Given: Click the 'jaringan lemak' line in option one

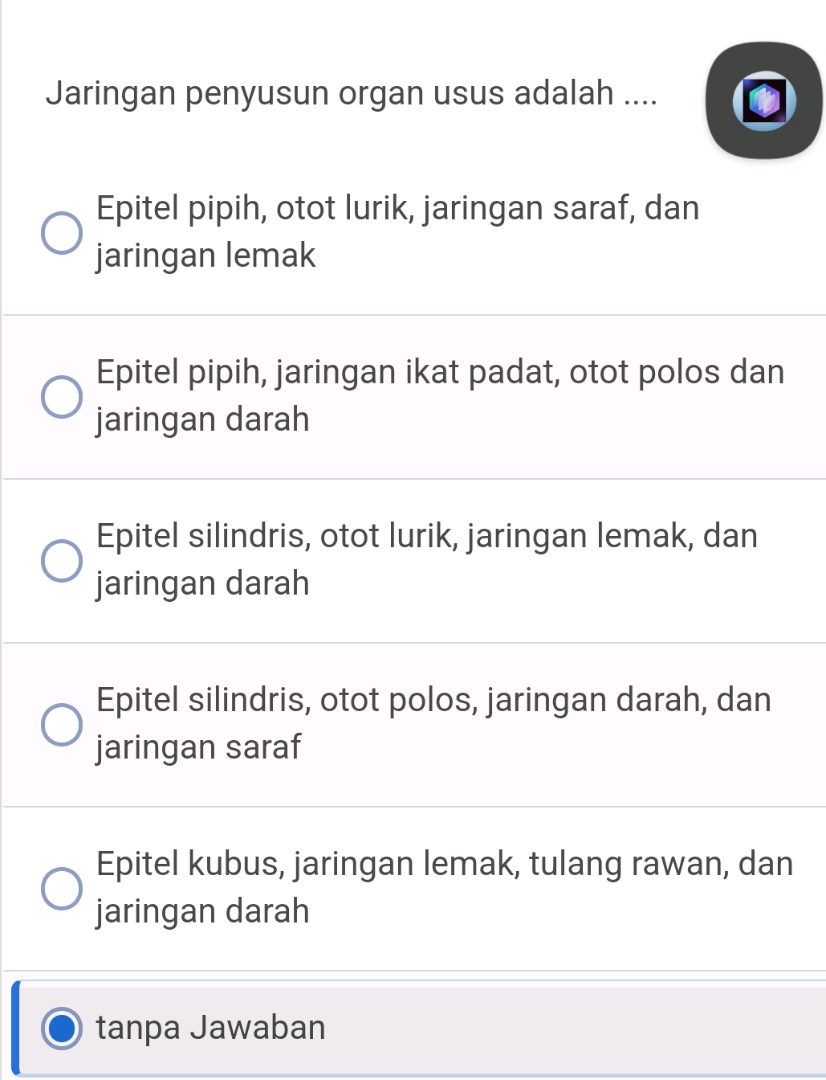Looking at the screenshot, I should [x=205, y=256].
